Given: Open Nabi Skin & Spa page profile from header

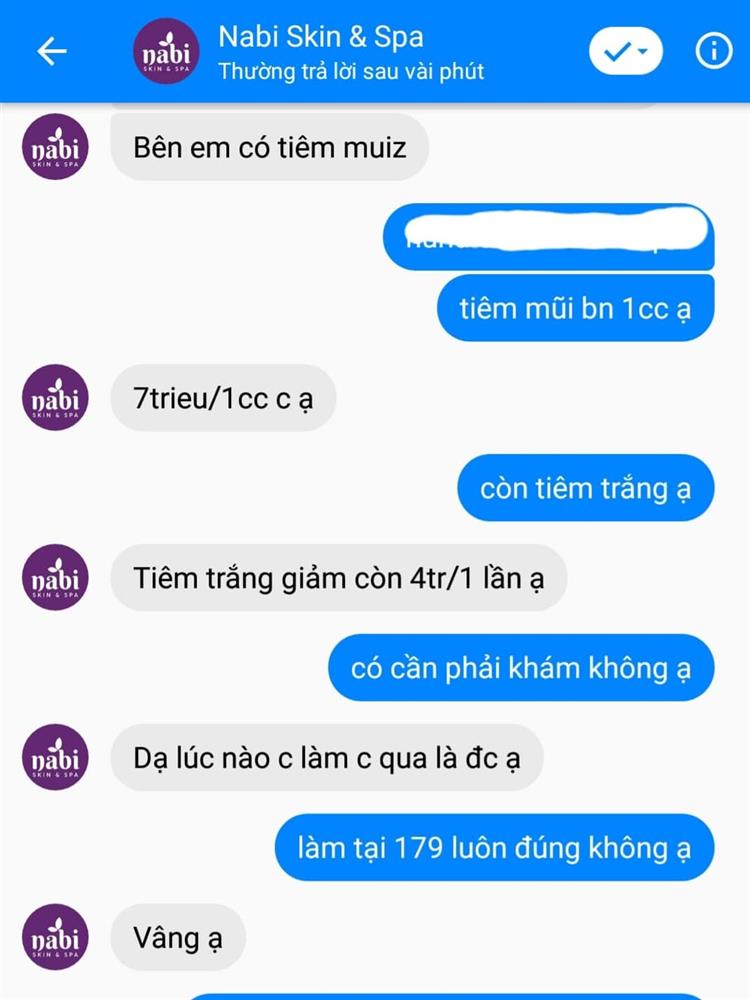Looking at the screenshot, I should pos(166,52).
